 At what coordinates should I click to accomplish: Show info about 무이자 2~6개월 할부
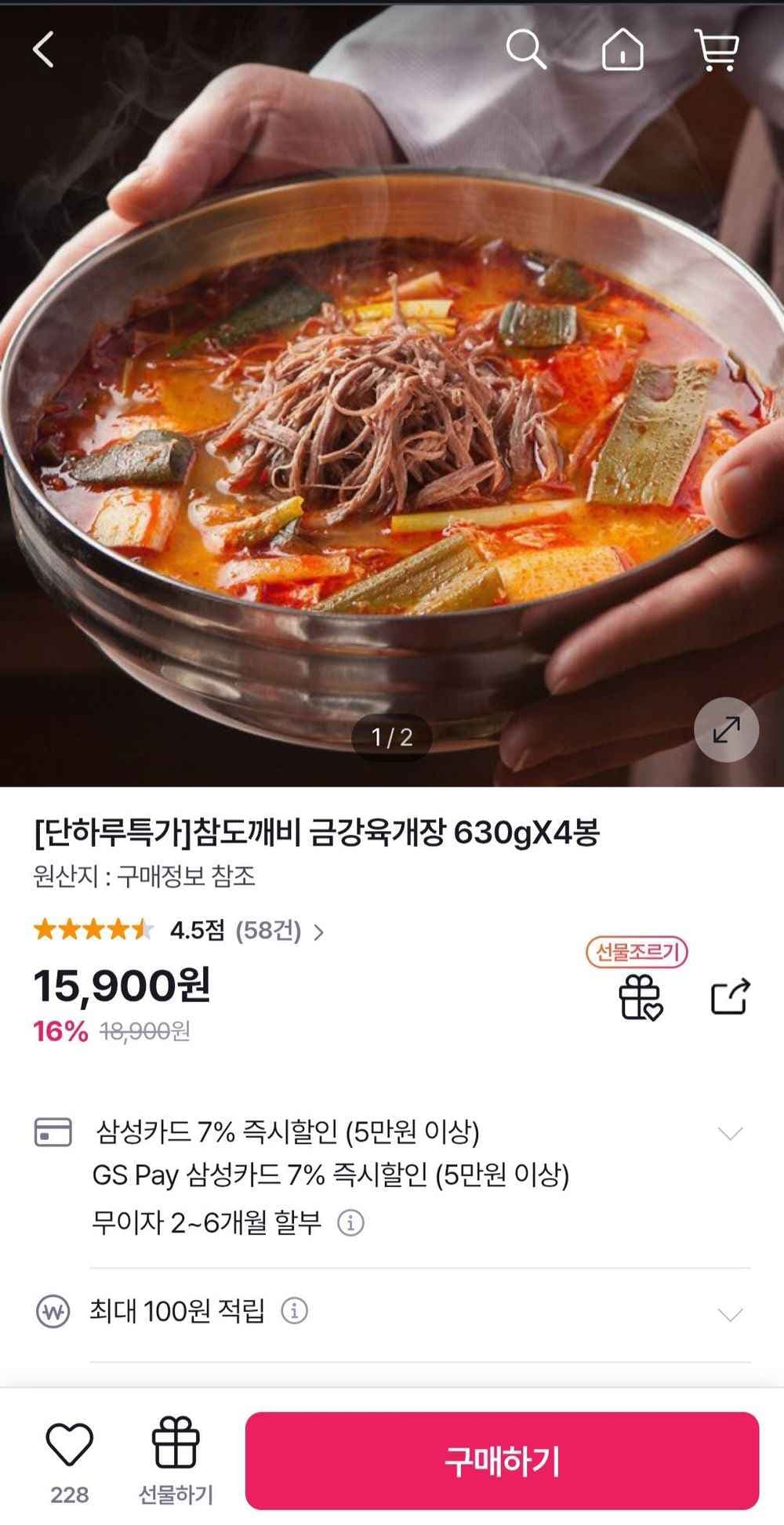(x=350, y=1222)
